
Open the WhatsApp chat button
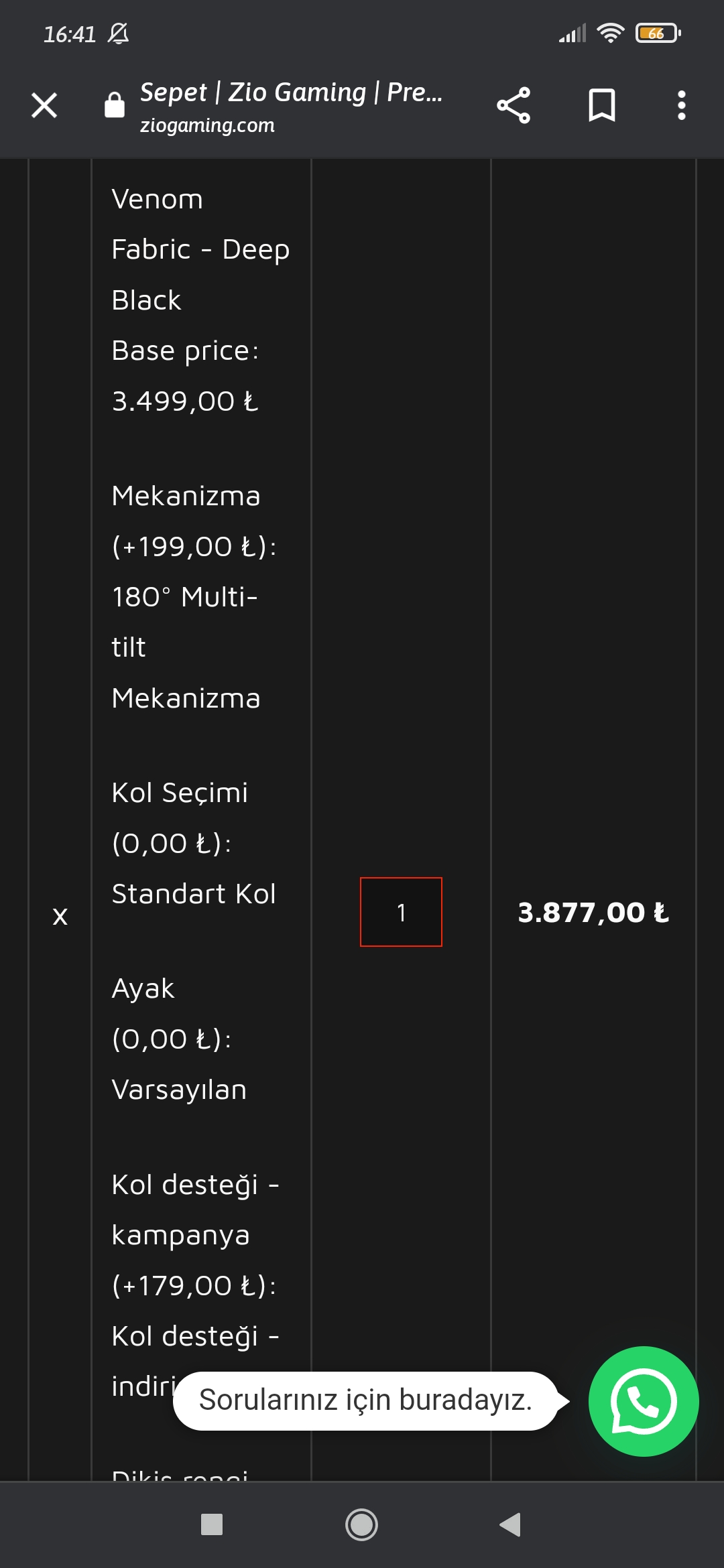[x=643, y=1401]
